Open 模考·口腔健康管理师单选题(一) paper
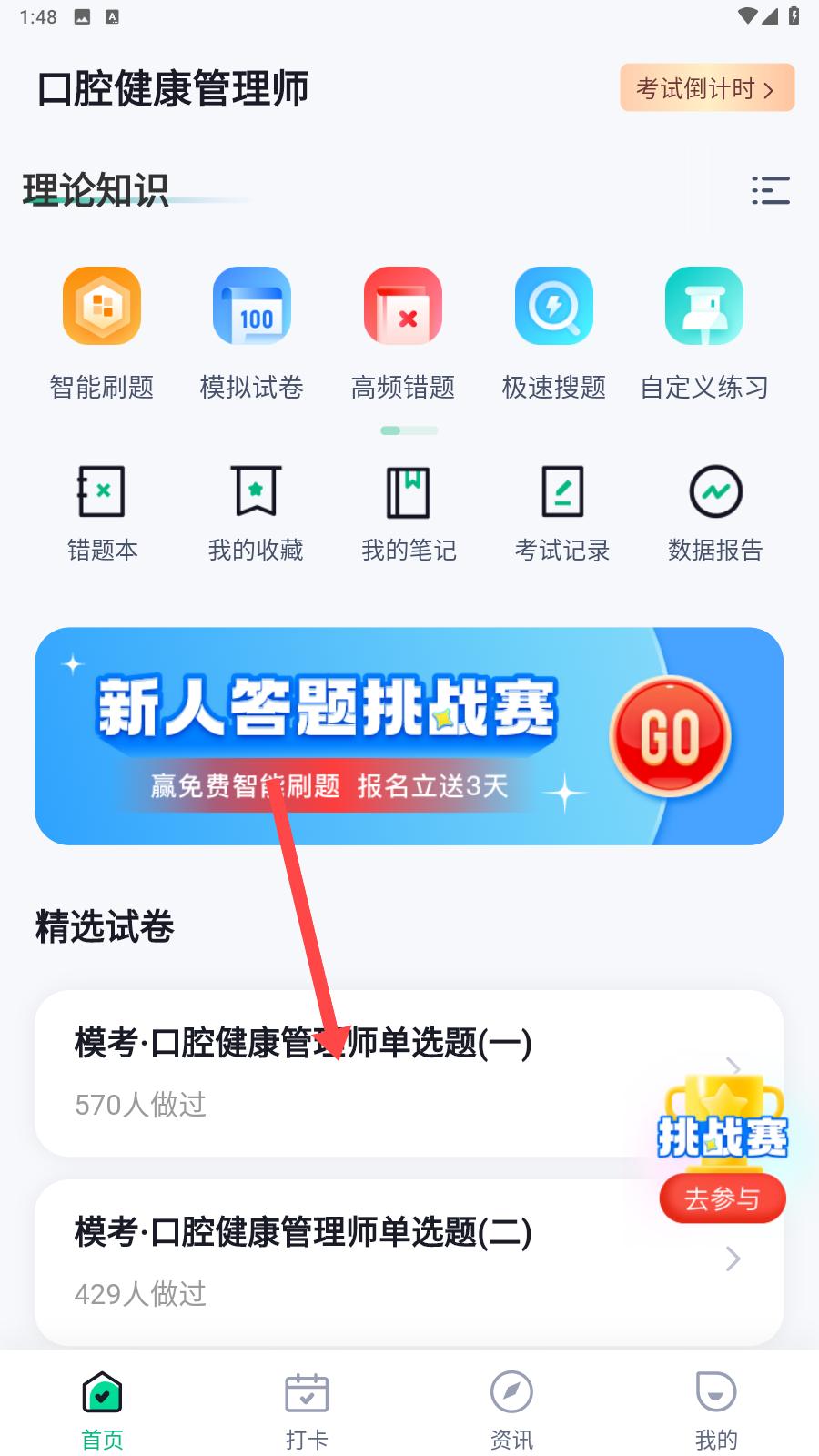The height and width of the screenshot is (1456, 819). point(409,1073)
